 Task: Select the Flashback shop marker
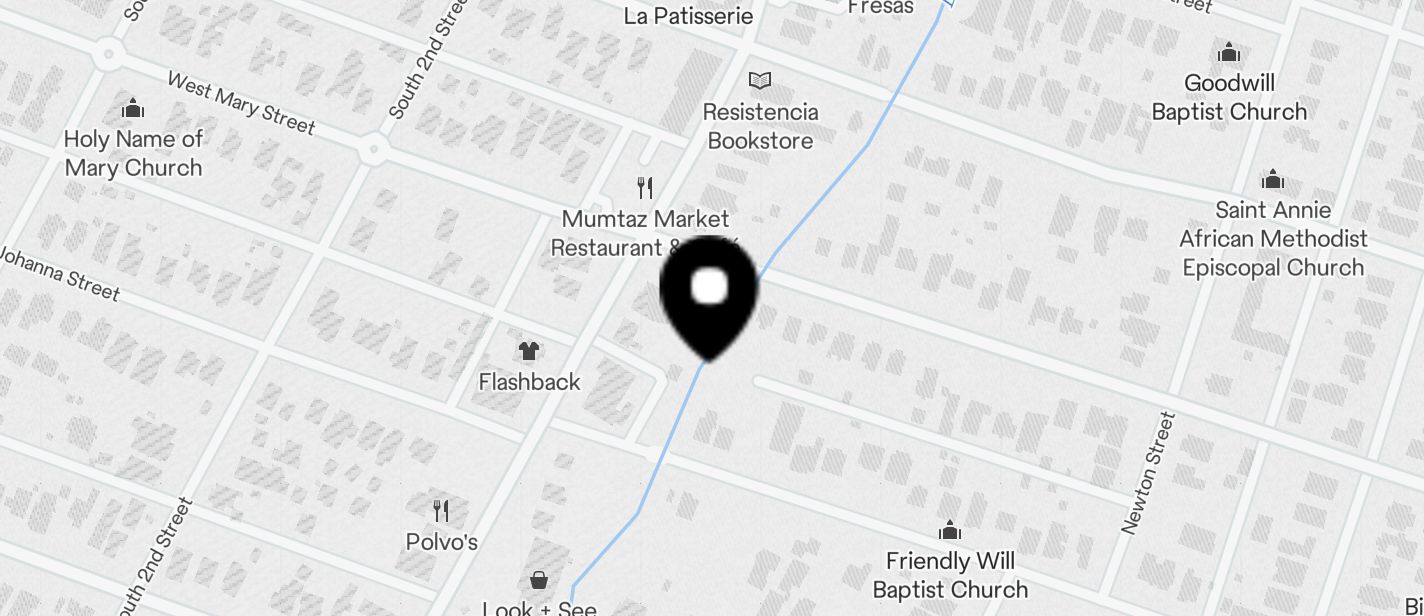click(529, 351)
